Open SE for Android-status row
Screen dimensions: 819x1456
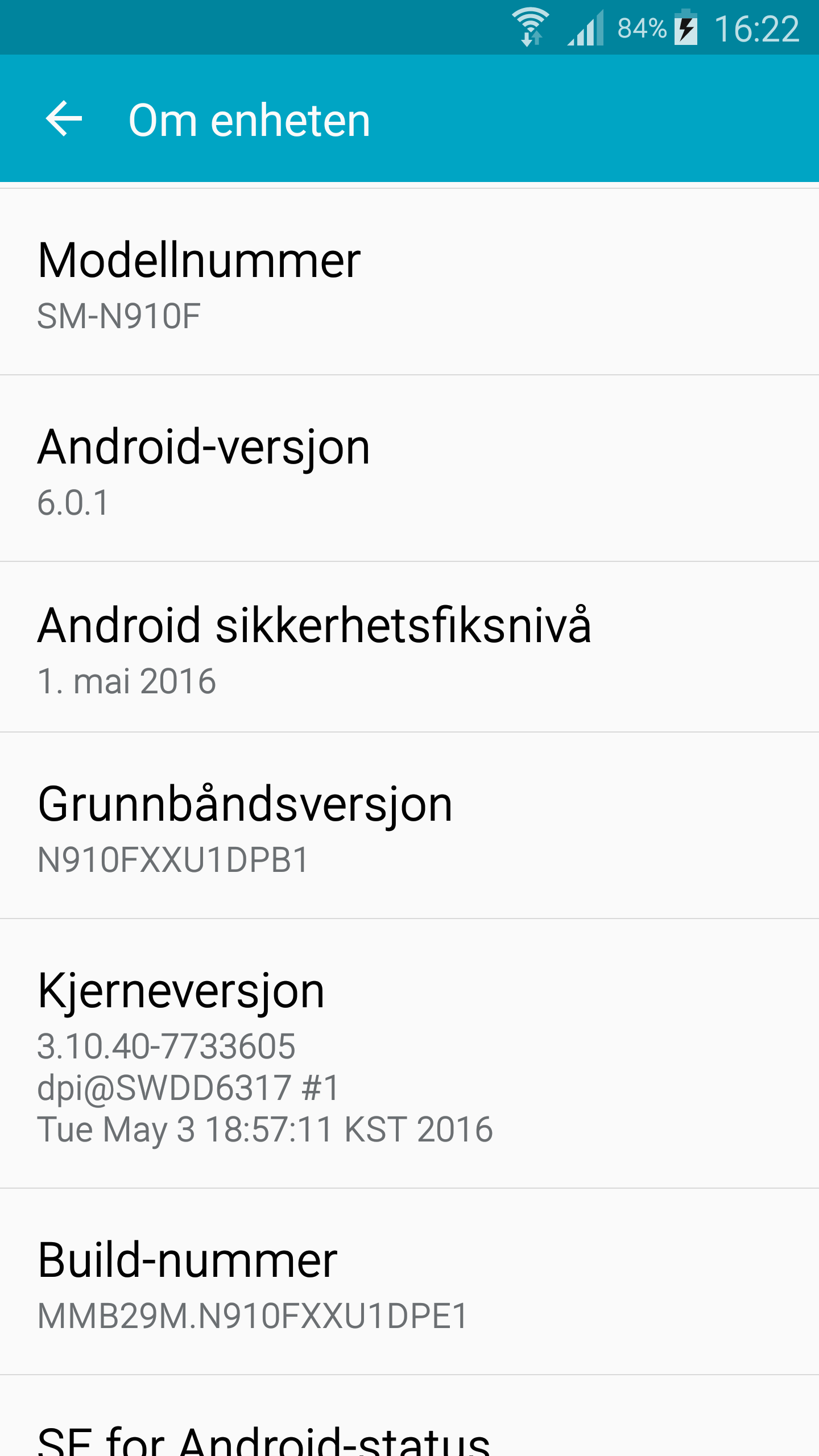(x=409, y=1416)
